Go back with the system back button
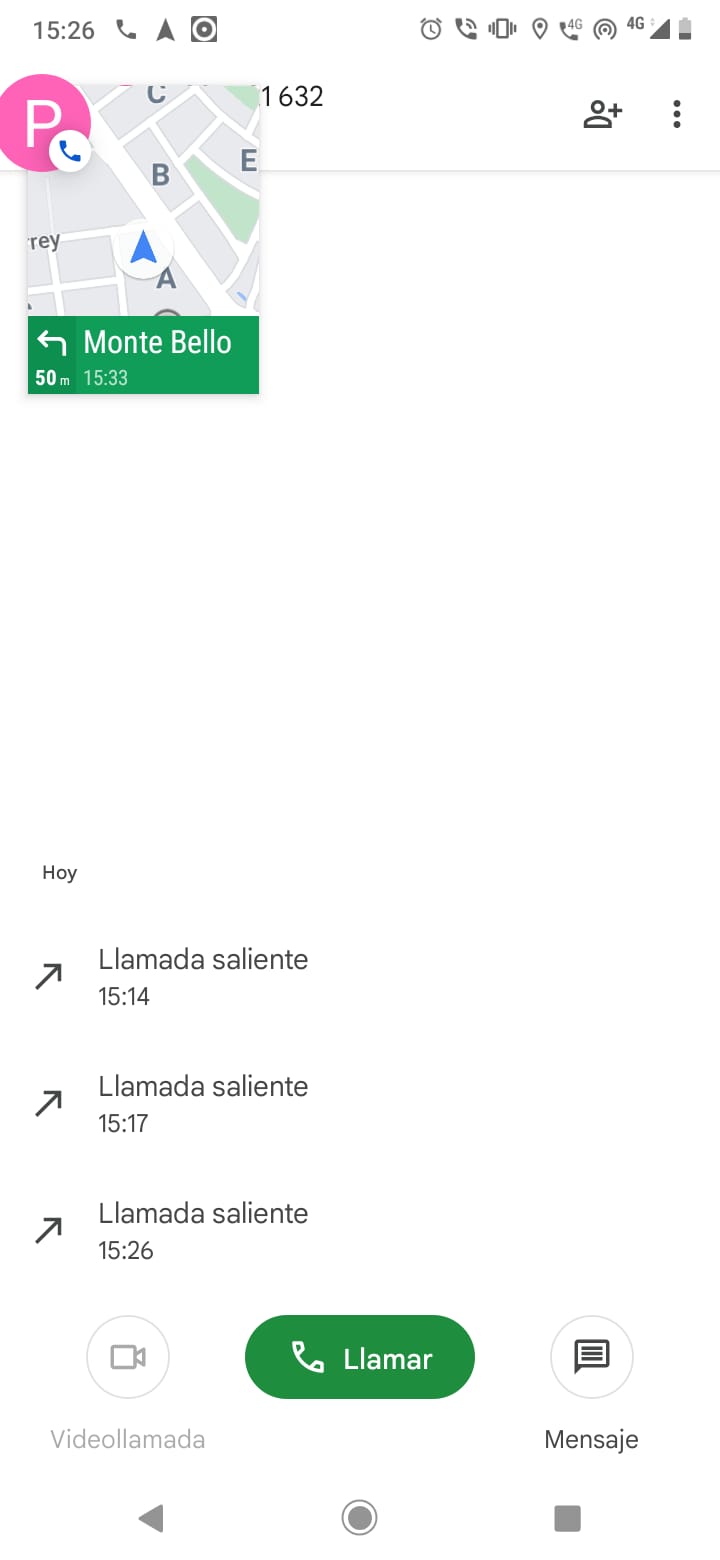 [x=151, y=1519]
